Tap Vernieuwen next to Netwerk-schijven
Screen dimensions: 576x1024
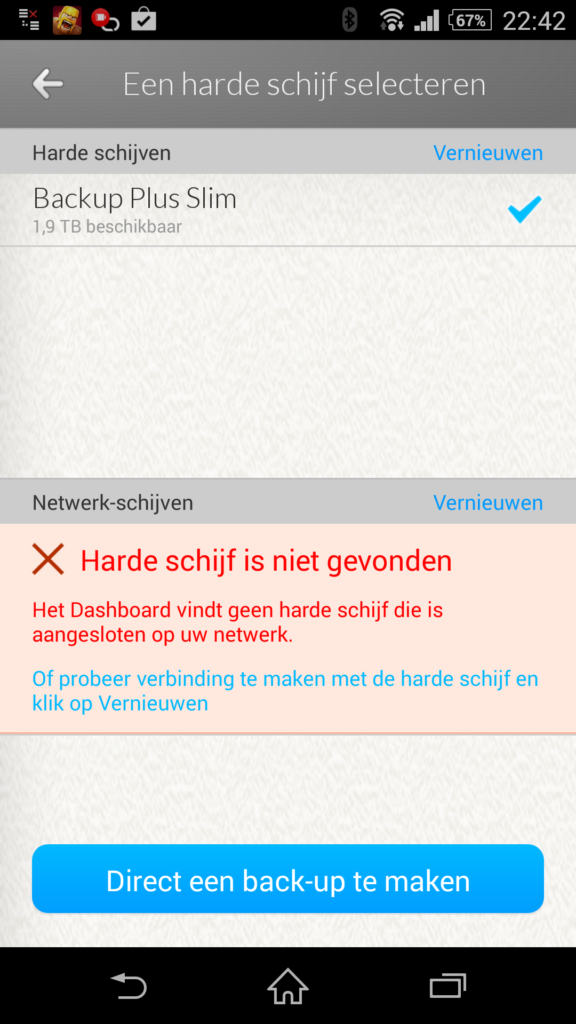pyautogui.click(x=488, y=502)
